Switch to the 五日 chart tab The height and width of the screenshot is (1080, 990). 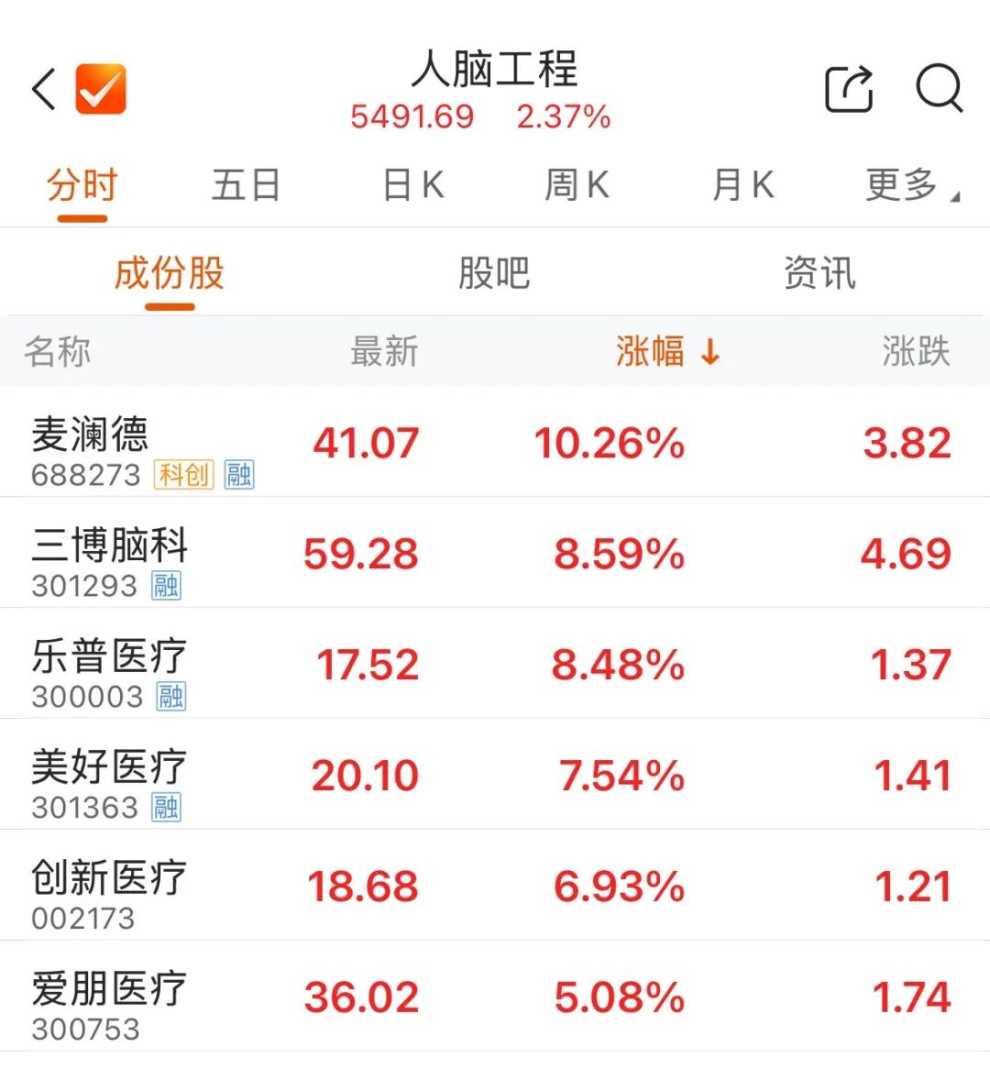pos(245,186)
